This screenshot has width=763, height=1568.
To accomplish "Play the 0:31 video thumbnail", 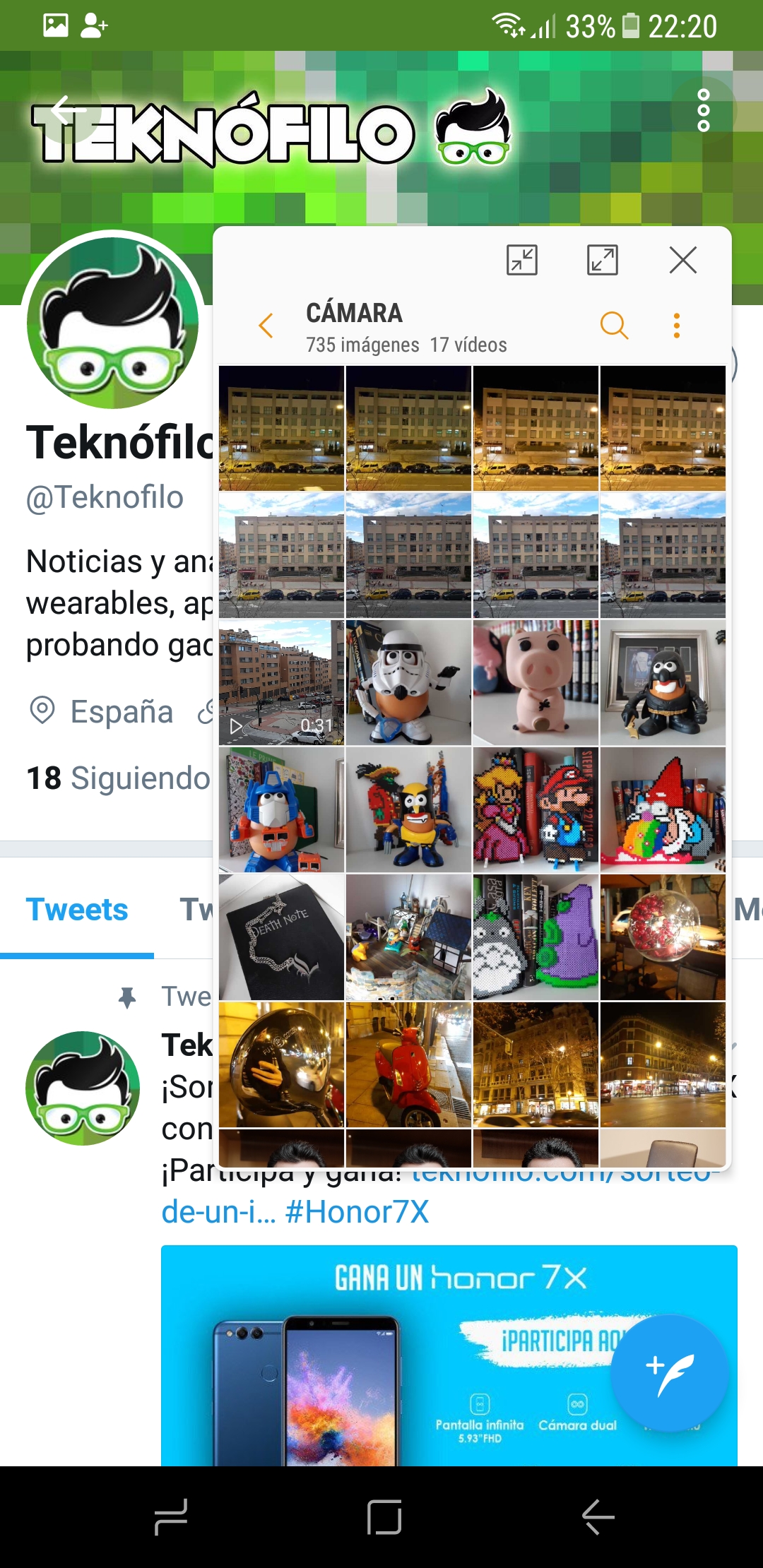I will click(x=281, y=682).
